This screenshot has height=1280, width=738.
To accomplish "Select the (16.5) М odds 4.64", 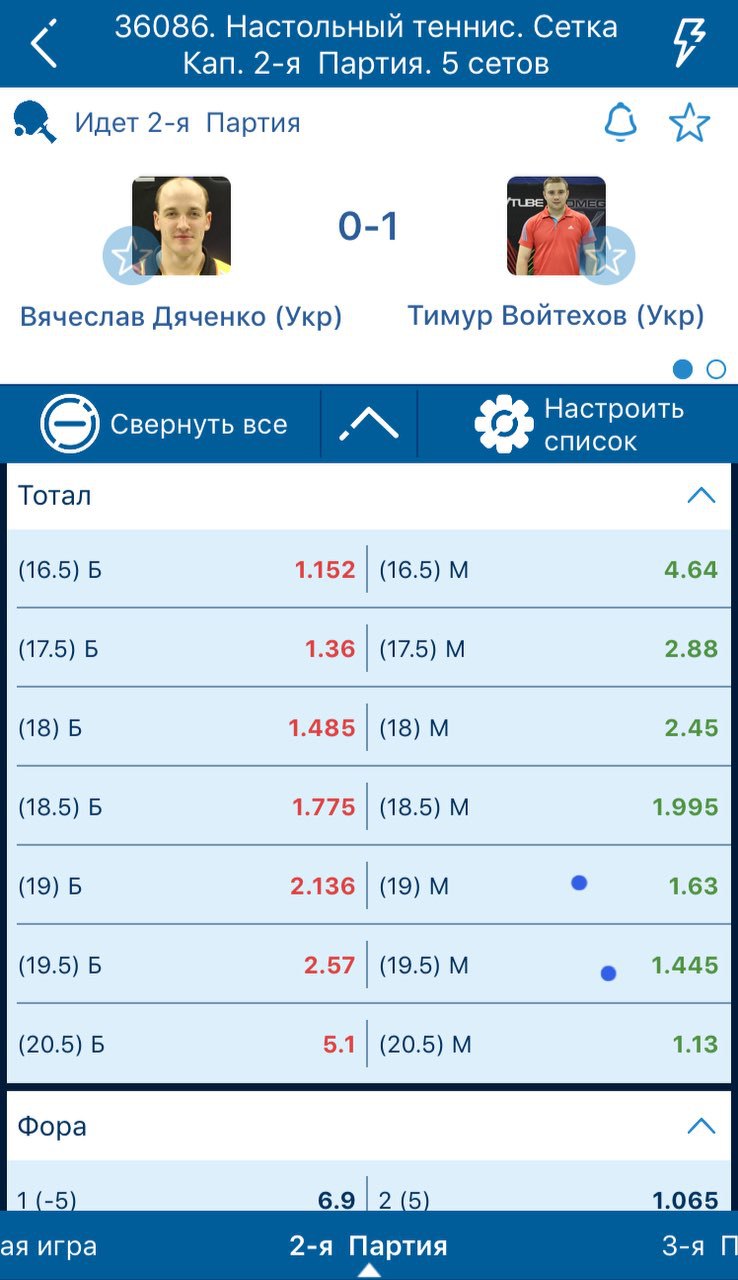I will 548,569.
